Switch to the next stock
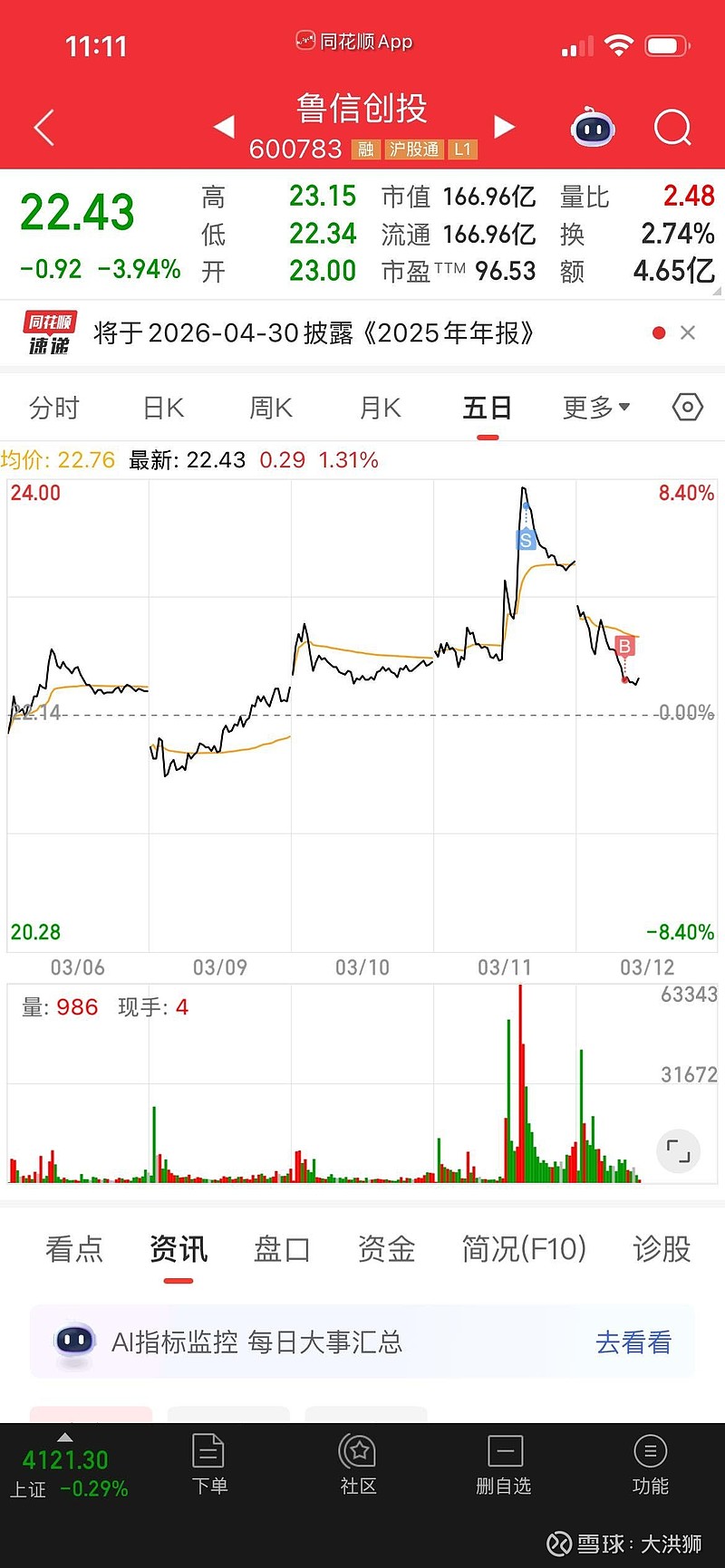The width and height of the screenshot is (725, 1568). [504, 127]
